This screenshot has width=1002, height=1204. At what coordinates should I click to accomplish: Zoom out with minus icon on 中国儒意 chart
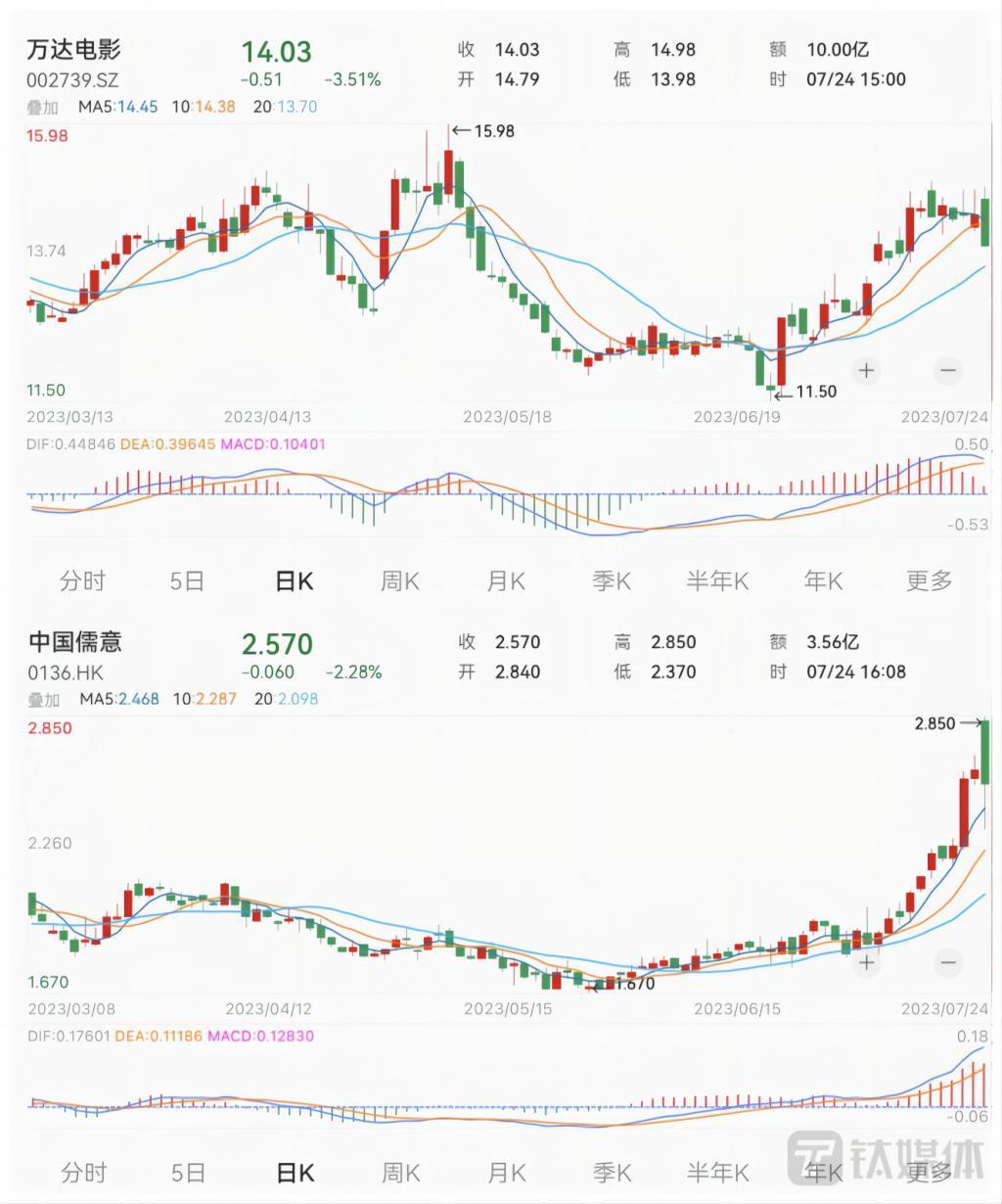[947, 963]
